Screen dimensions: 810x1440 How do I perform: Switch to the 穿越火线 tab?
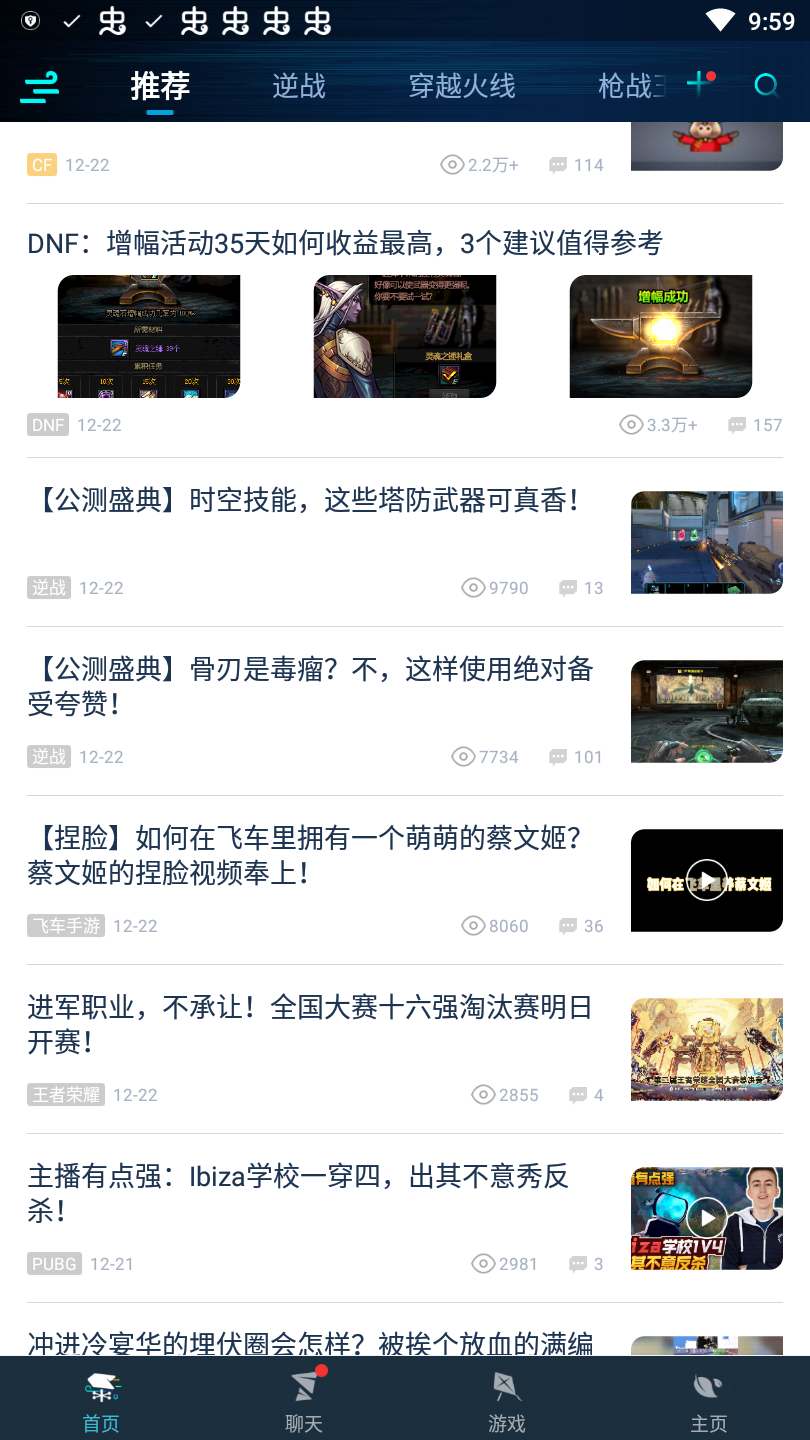tap(461, 86)
